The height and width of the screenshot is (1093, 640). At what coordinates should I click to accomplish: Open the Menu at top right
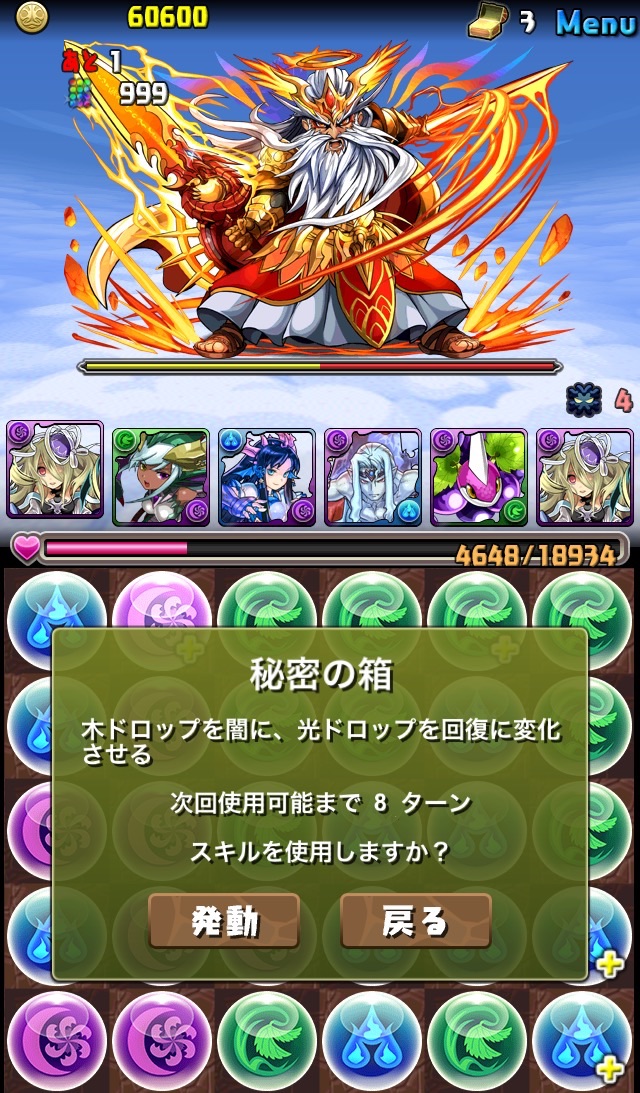click(595, 22)
